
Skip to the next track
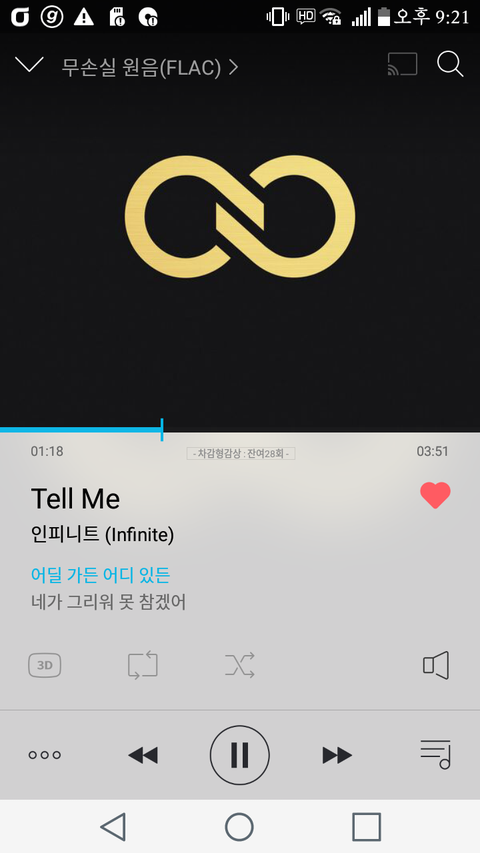[337, 755]
